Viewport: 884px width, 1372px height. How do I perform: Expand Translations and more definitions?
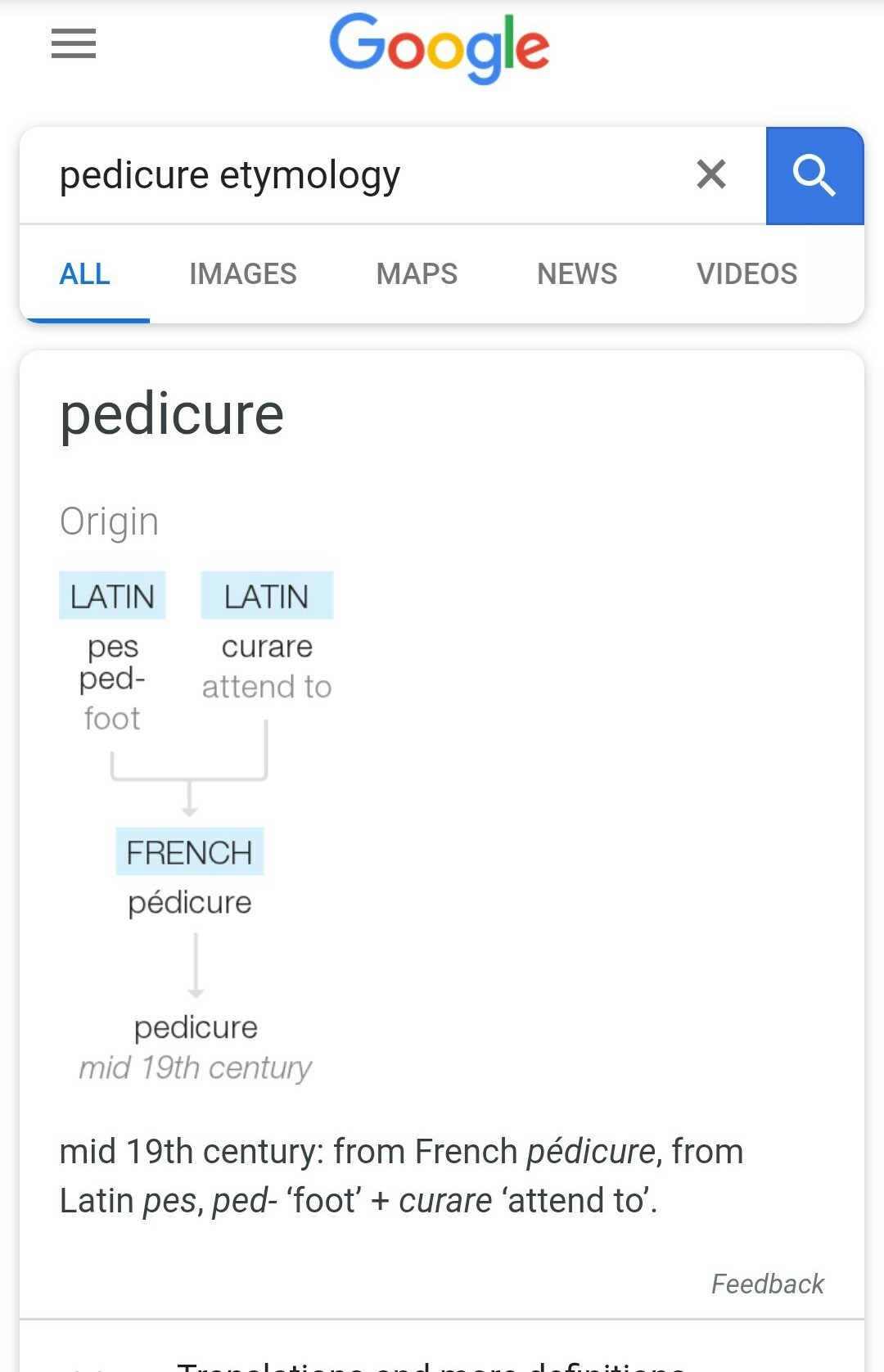coord(431,1362)
